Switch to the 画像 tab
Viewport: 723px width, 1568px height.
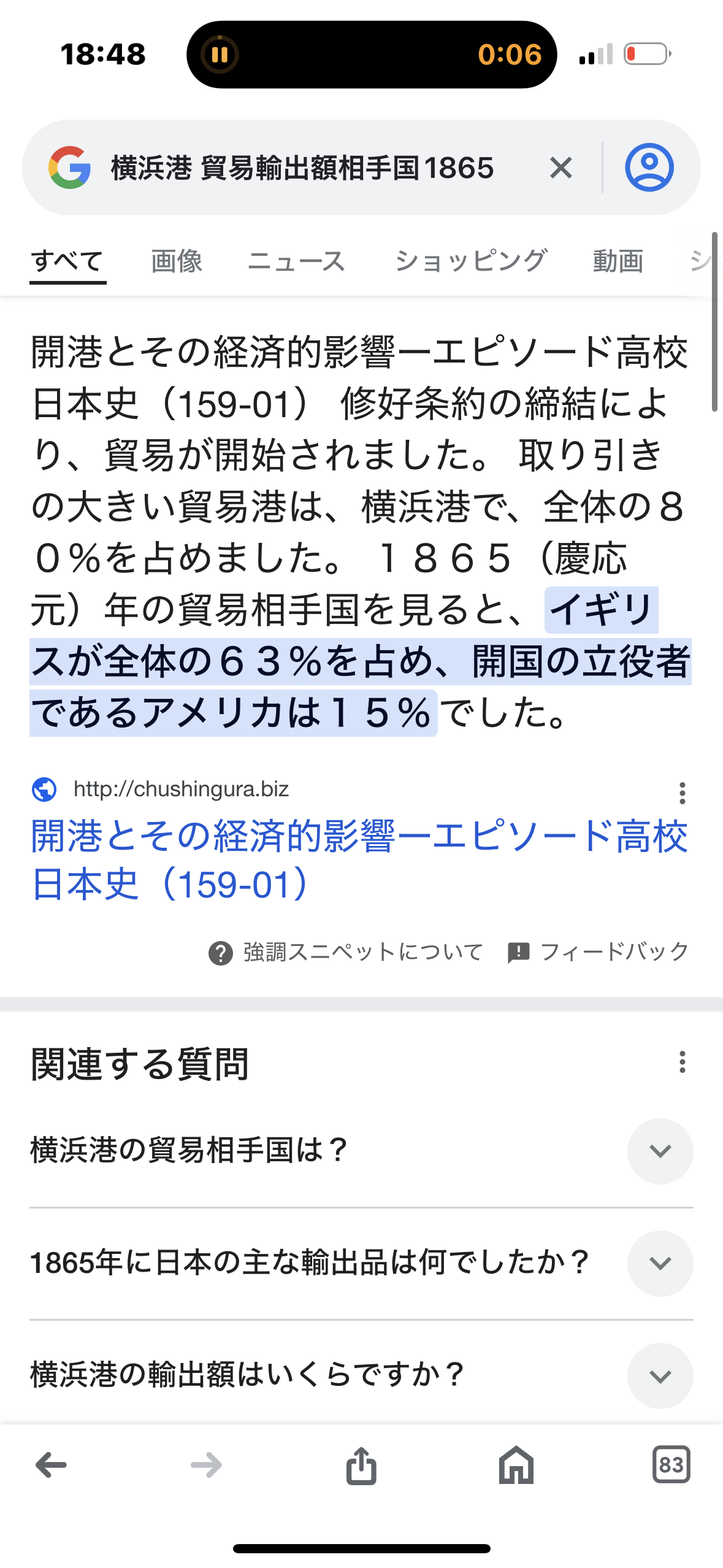[177, 261]
